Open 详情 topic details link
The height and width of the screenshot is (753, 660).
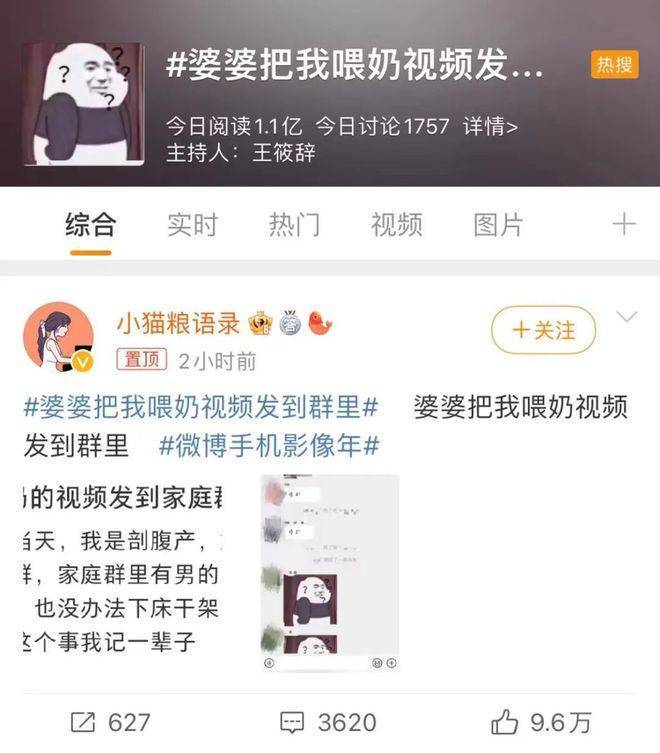click(490, 126)
